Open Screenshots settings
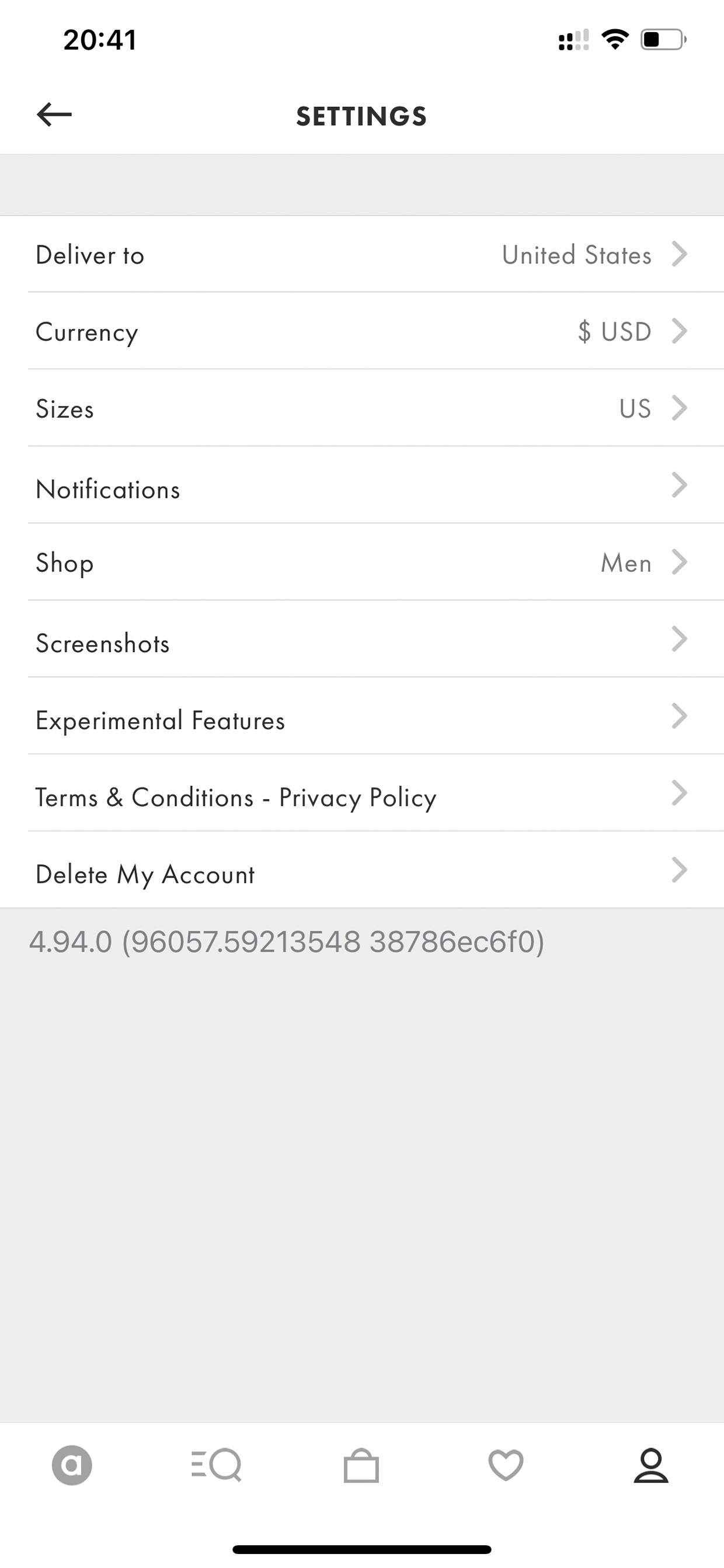 point(362,639)
